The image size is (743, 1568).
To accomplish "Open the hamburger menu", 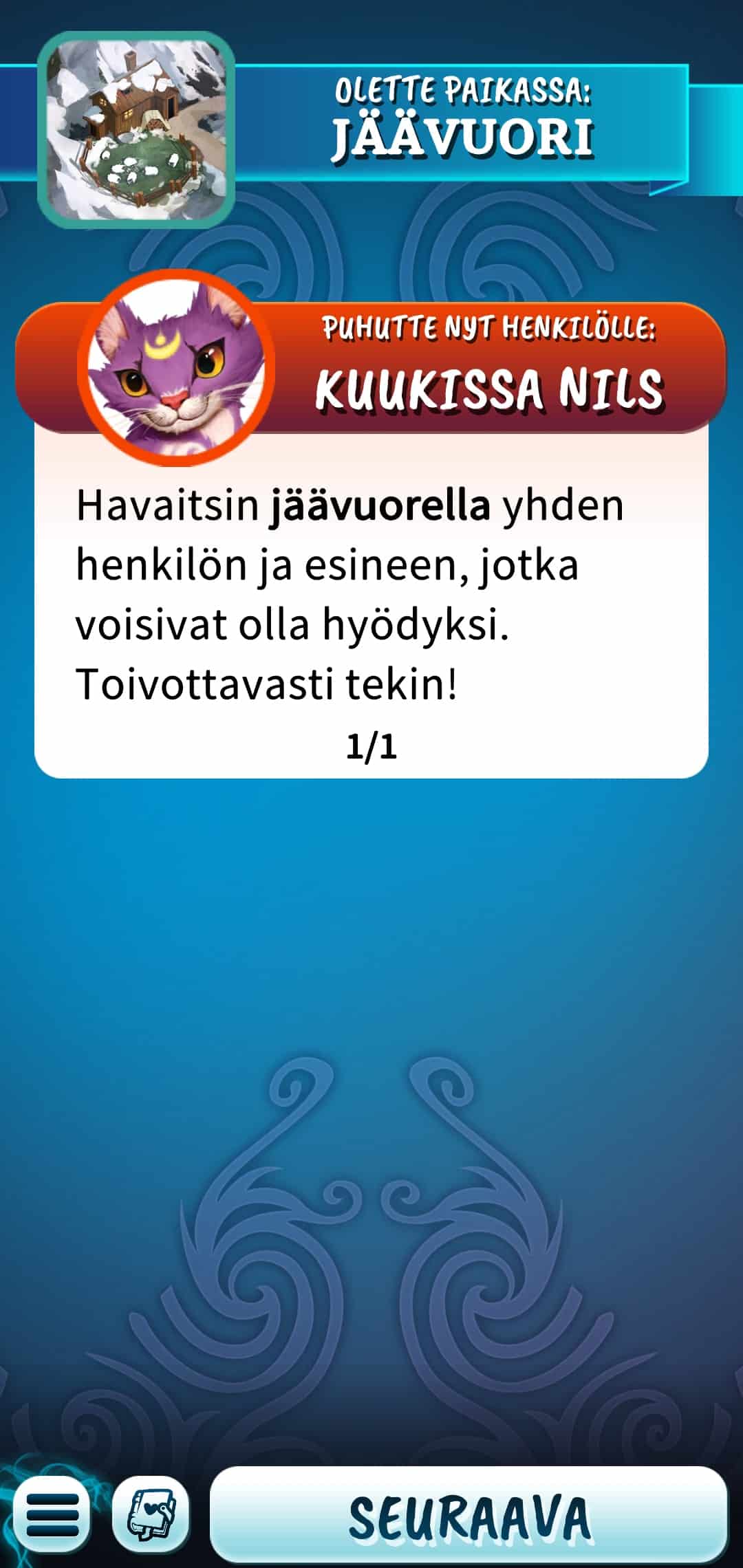I will (52, 1514).
